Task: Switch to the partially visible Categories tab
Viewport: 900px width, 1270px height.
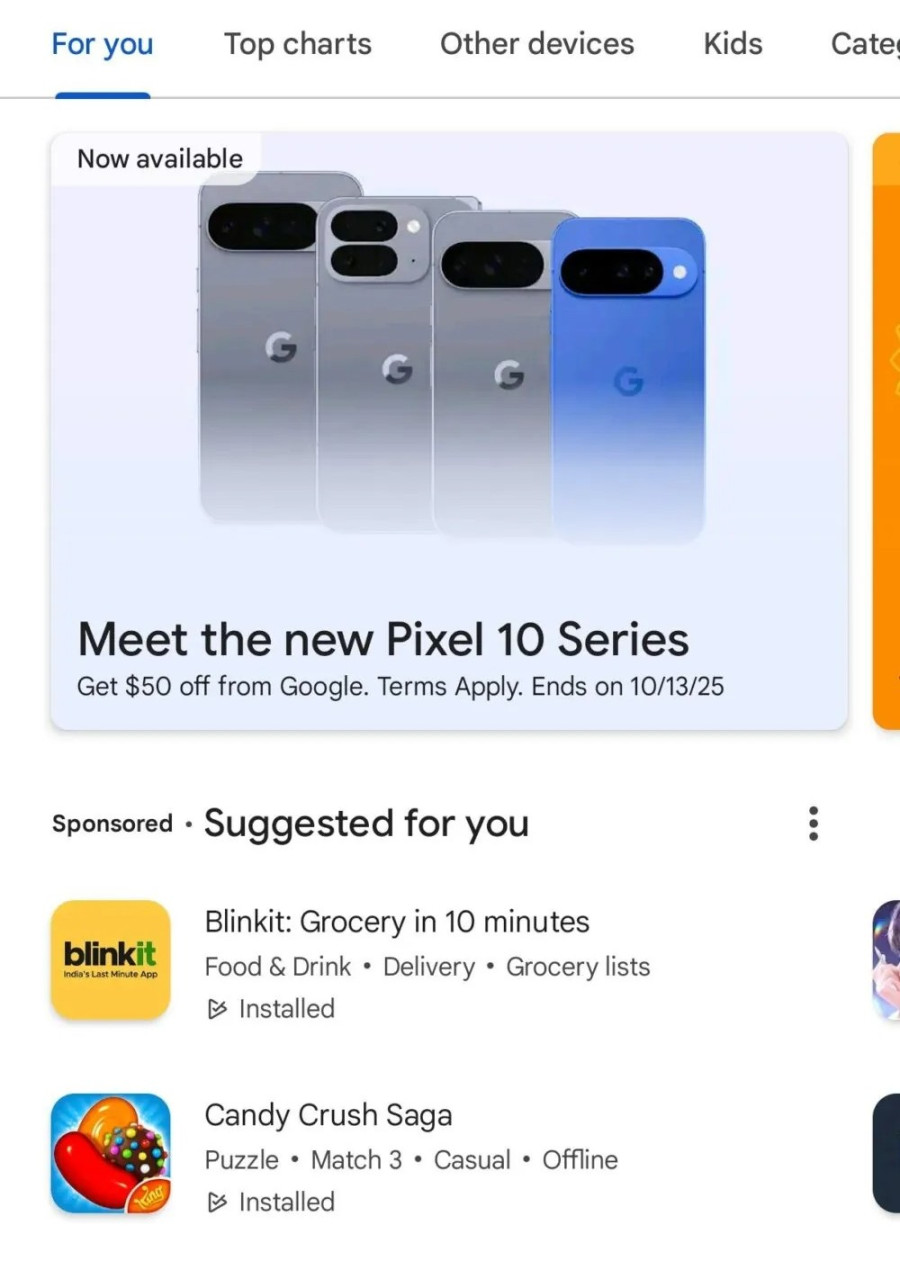Action: [865, 45]
